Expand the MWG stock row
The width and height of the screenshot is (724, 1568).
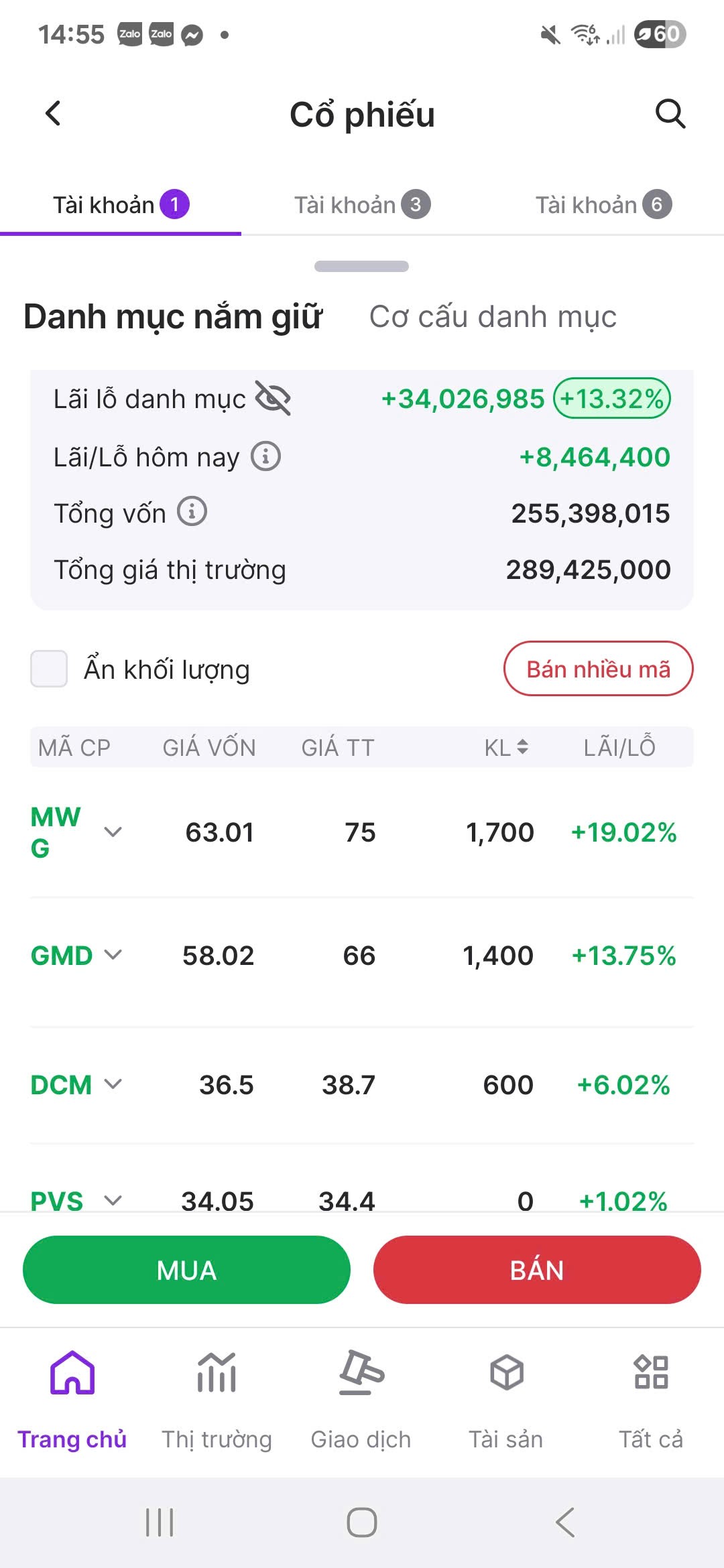113,832
